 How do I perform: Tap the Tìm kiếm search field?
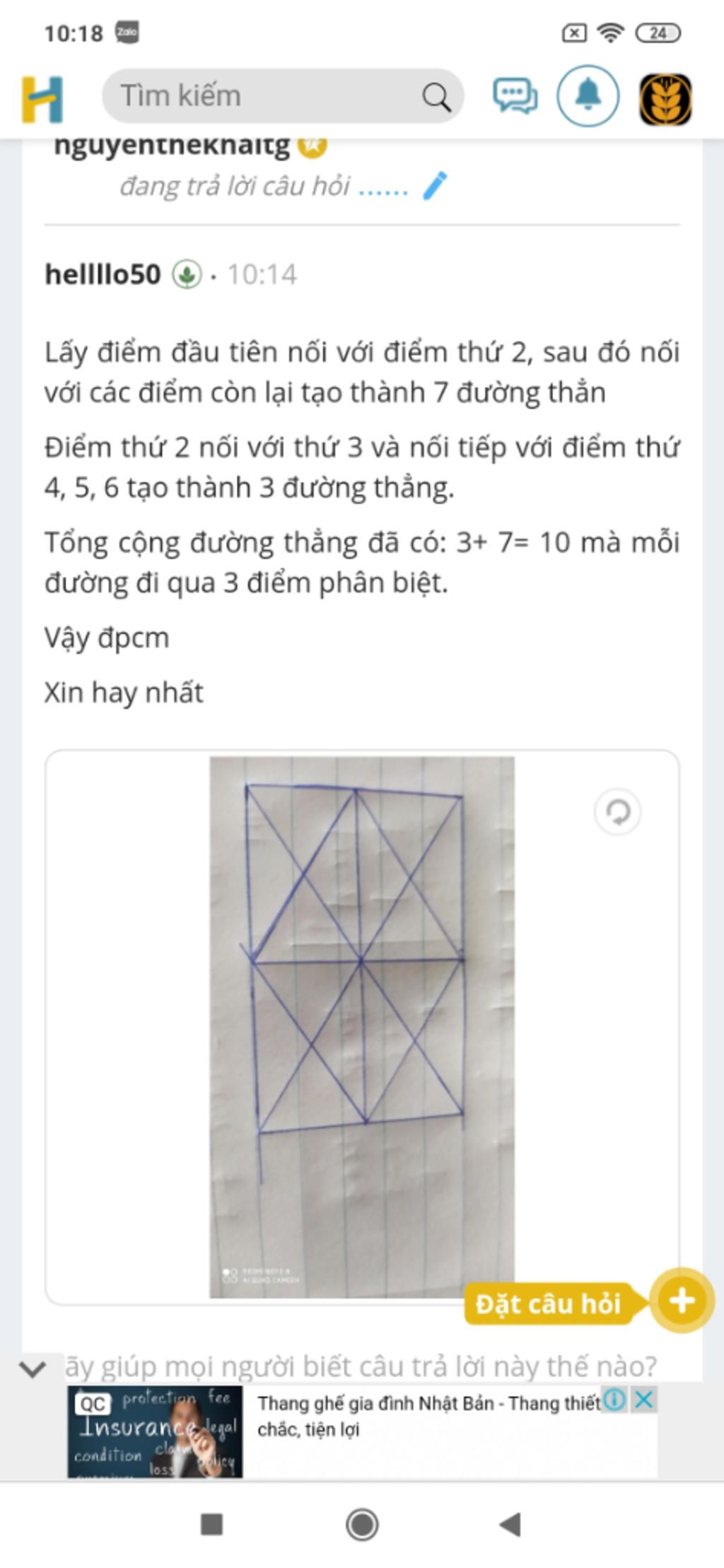click(269, 96)
